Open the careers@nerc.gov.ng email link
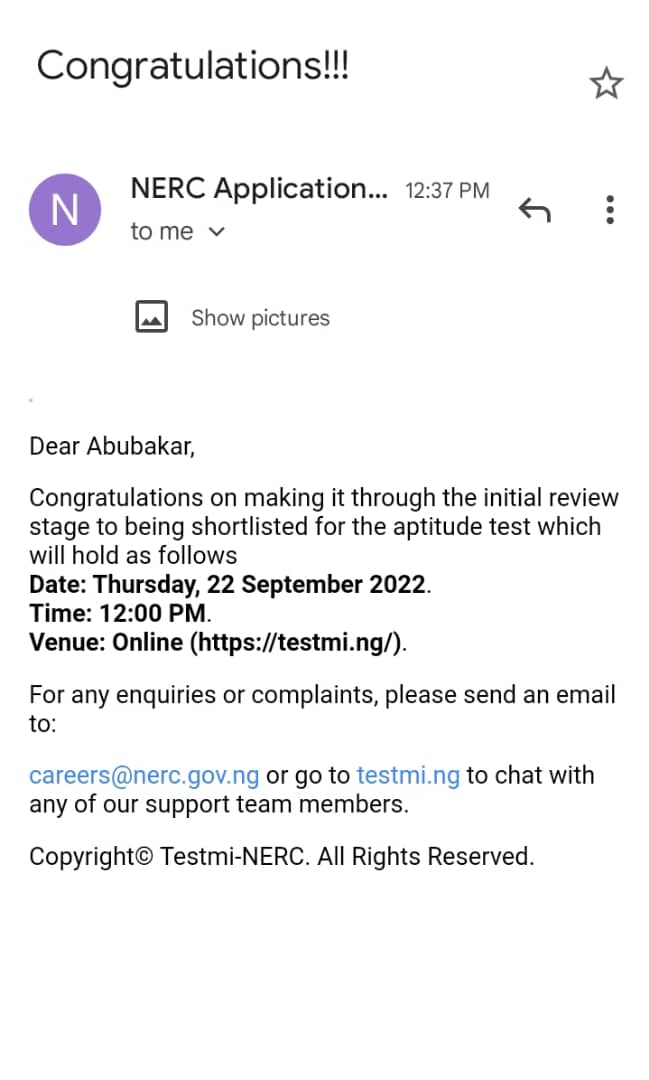 (144, 776)
